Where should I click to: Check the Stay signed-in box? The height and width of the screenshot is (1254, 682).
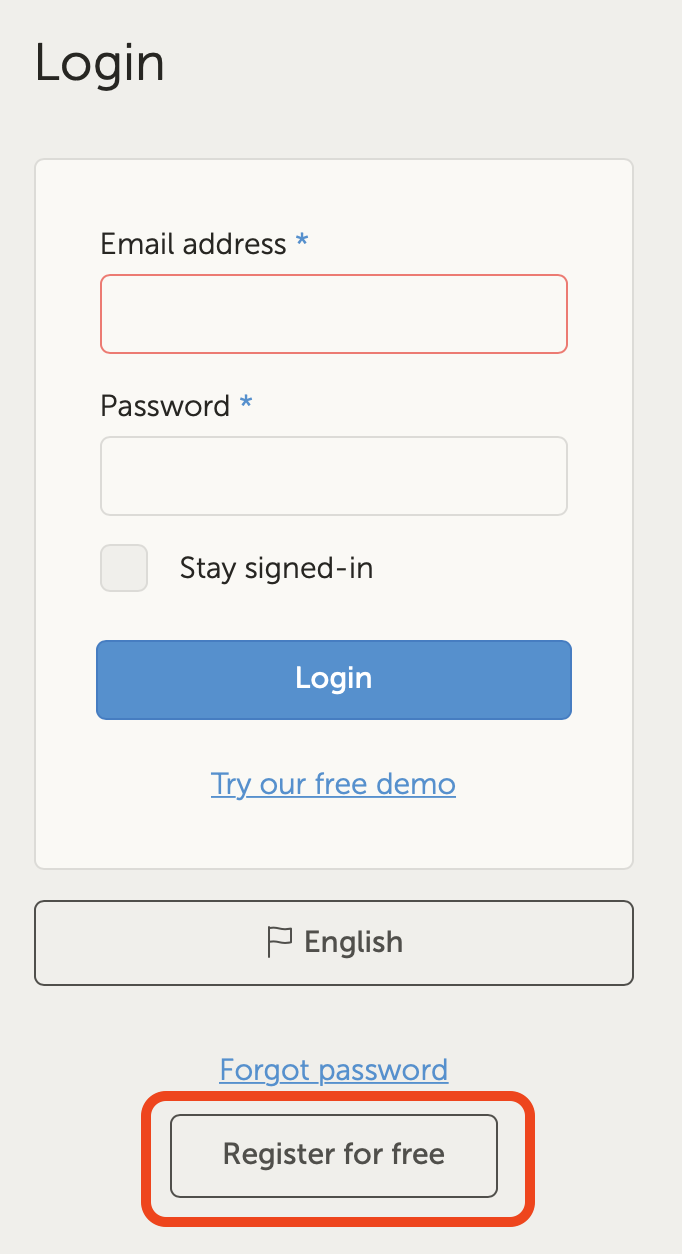[124, 568]
